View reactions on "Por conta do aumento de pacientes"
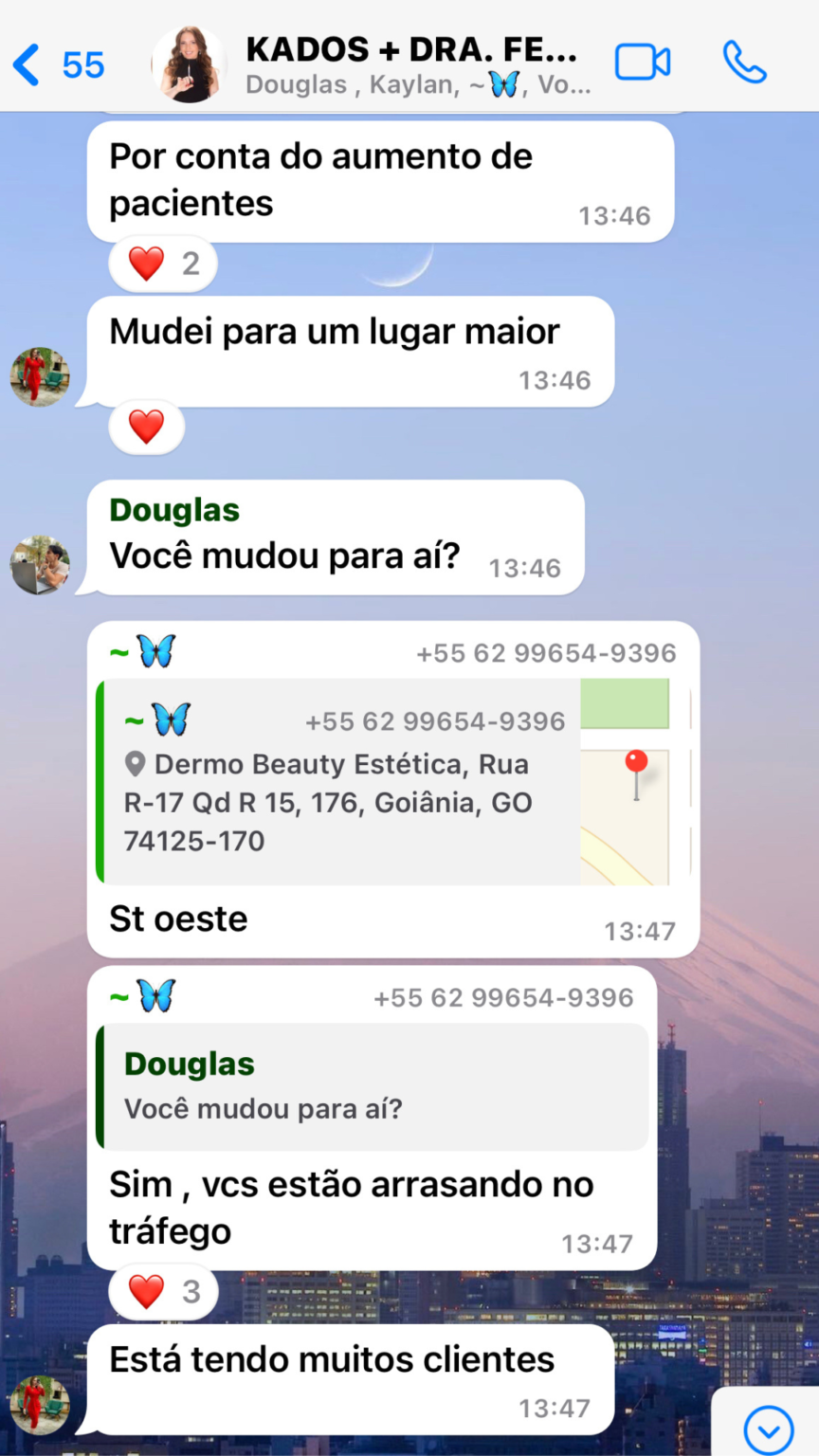Viewport: 819px width, 1456px height. (x=162, y=264)
